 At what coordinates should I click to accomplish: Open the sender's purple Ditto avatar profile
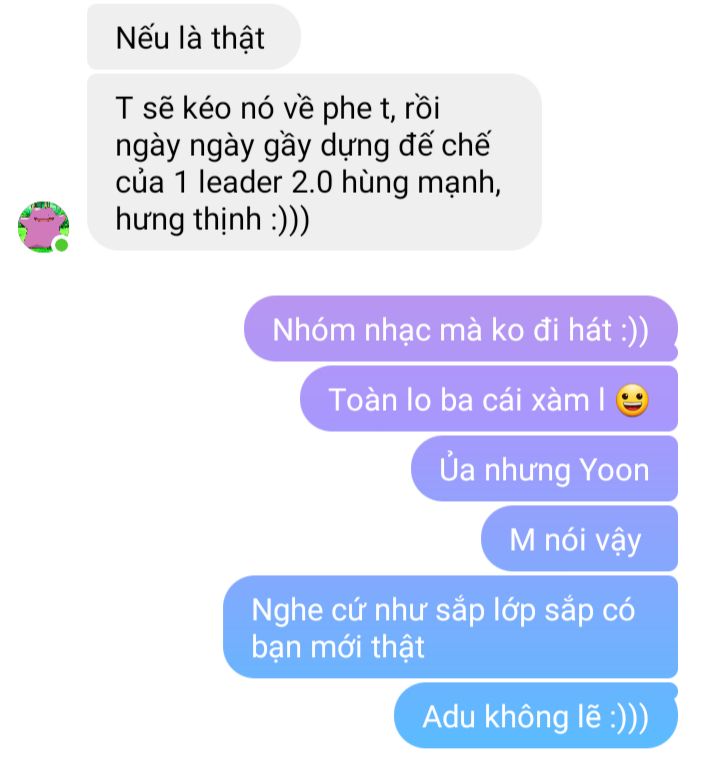[44, 227]
